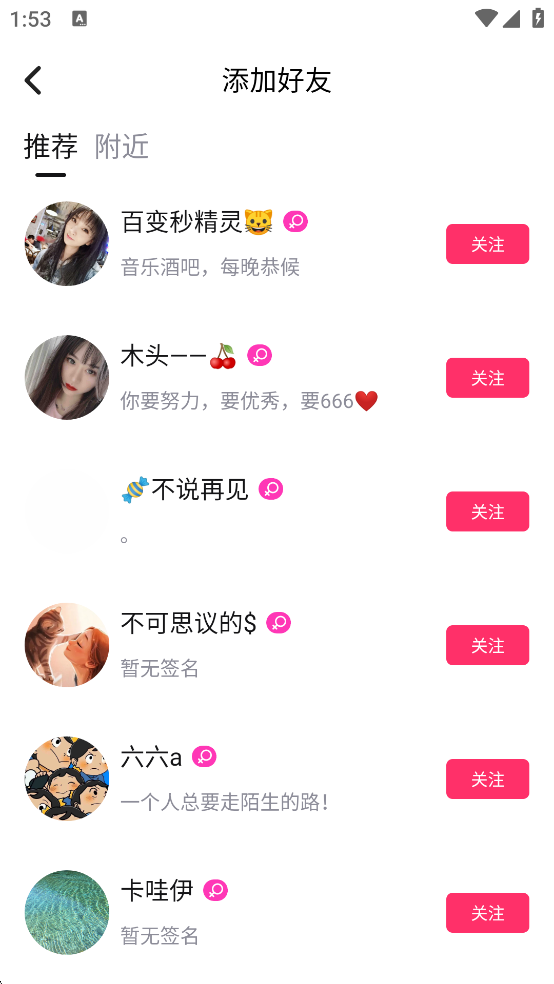Follow 不可思议的$ with the 关注 button

(x=487, y=645)
